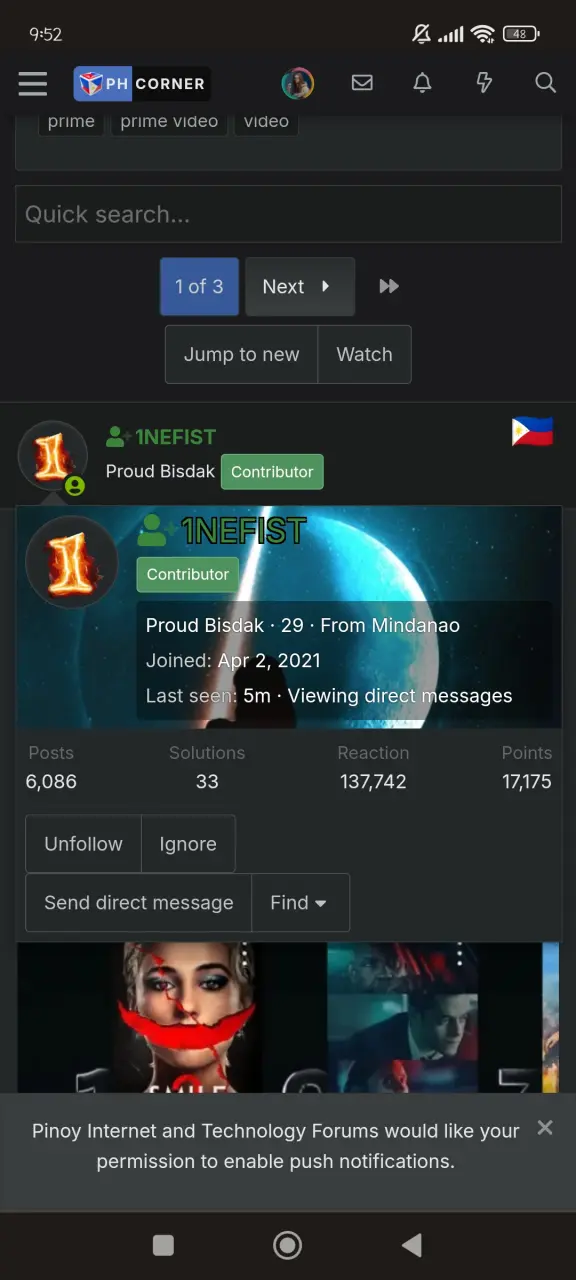Image resolution: width=576 pixels, height=1280 pixels.
Task: Go to PH Corner home logo
Action: click(142, 84)
